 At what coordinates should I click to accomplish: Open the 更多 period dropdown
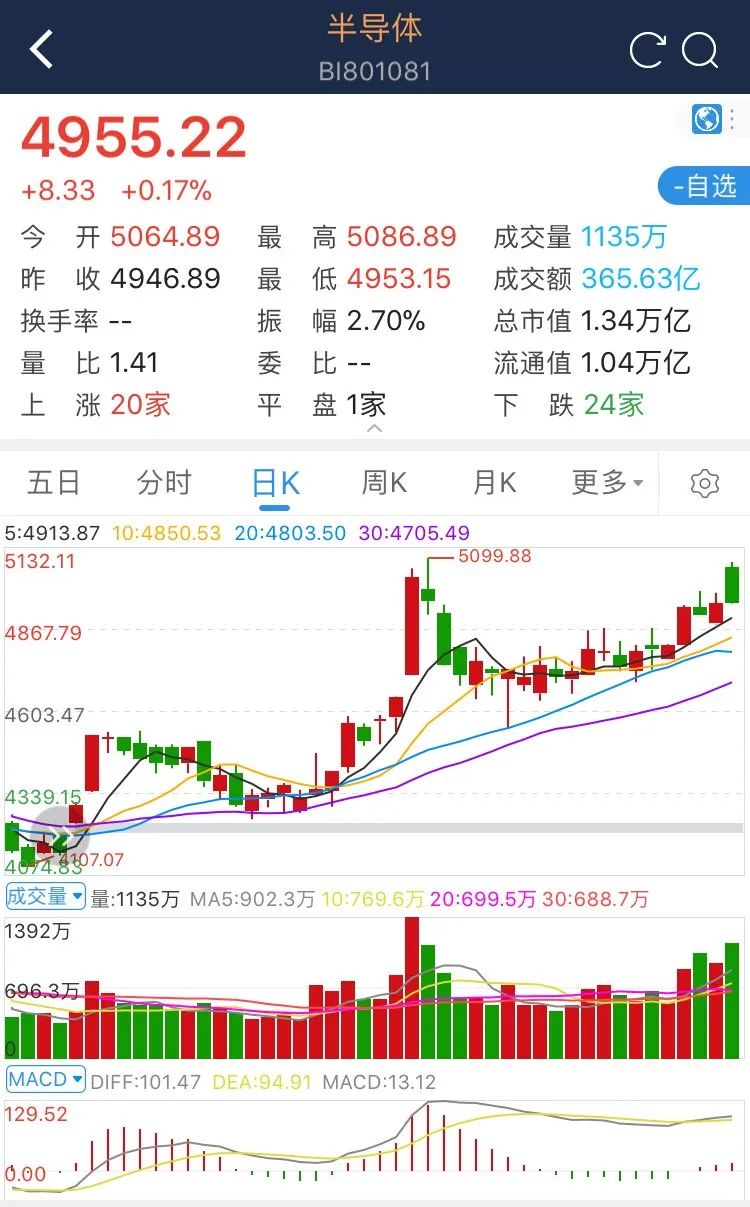607,483
